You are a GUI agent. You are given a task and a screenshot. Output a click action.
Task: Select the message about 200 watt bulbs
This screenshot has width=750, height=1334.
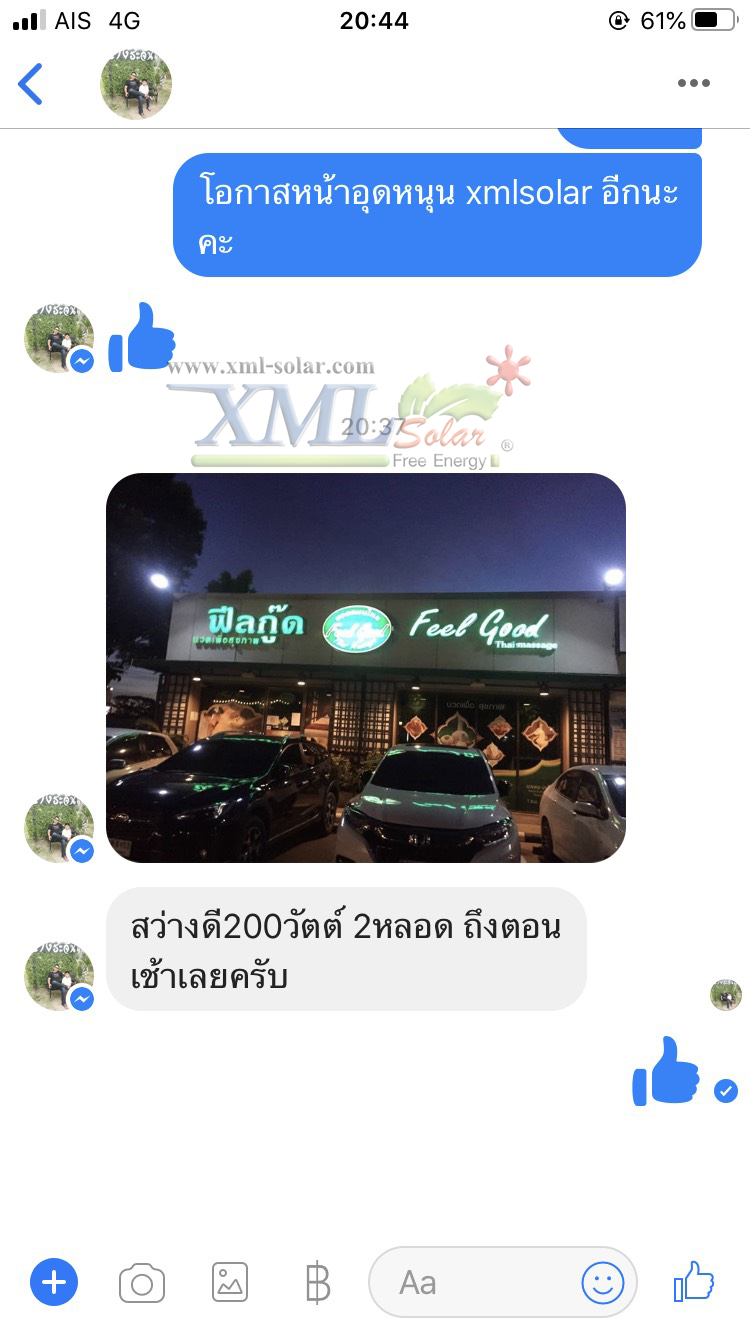pos(352,949)
